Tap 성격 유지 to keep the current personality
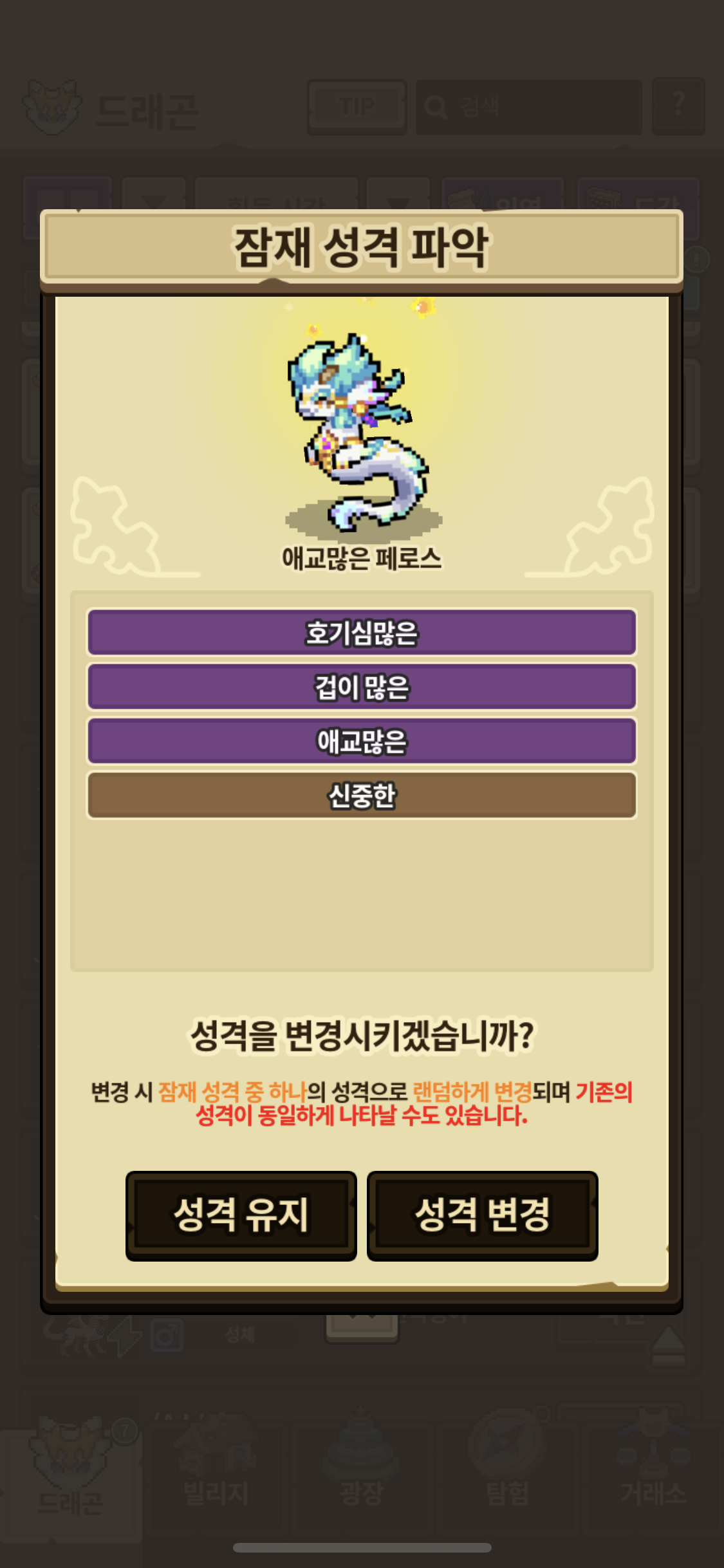This screenshot has width=724, height=1568. (x=241, y=1215)
